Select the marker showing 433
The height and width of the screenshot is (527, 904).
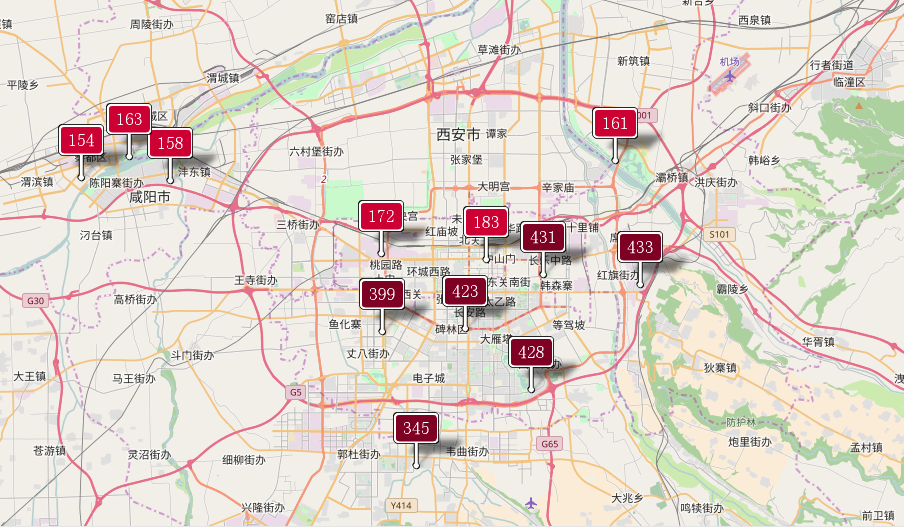tap(640, 246)
